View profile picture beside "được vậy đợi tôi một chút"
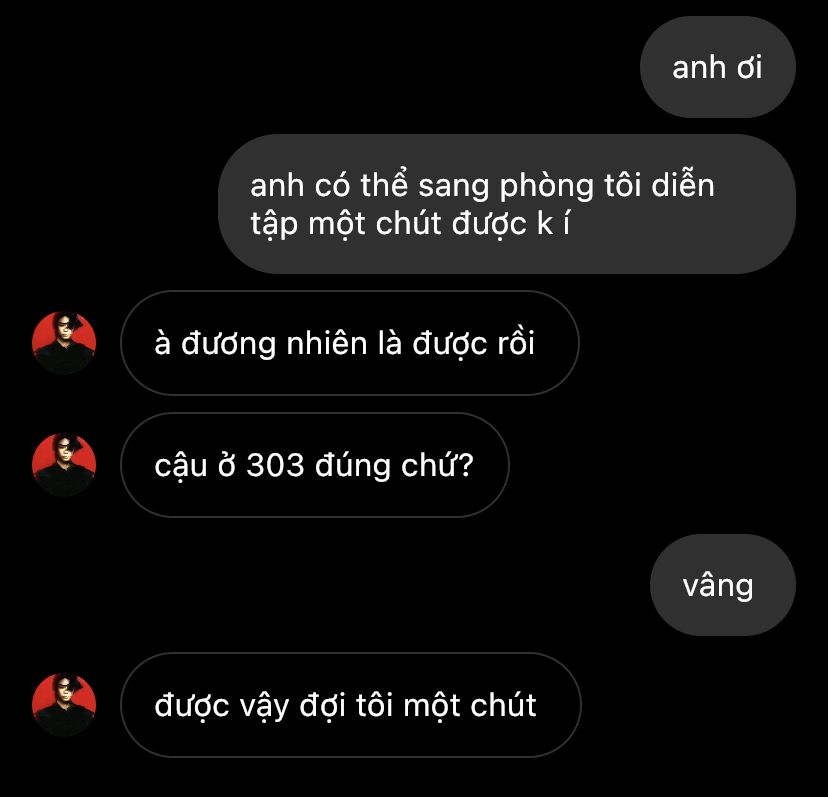 [64, 705]
